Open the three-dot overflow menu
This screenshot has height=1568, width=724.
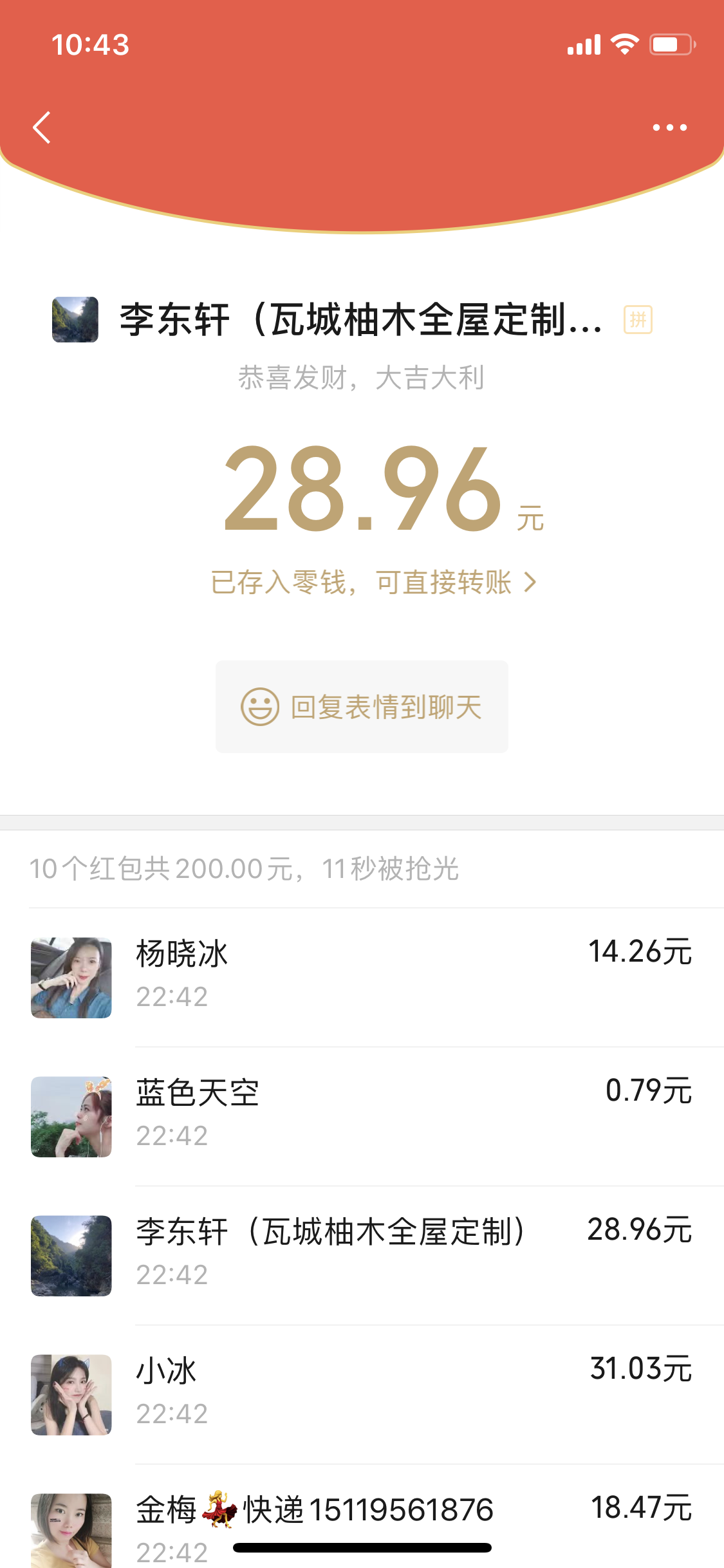pos(669,127)
